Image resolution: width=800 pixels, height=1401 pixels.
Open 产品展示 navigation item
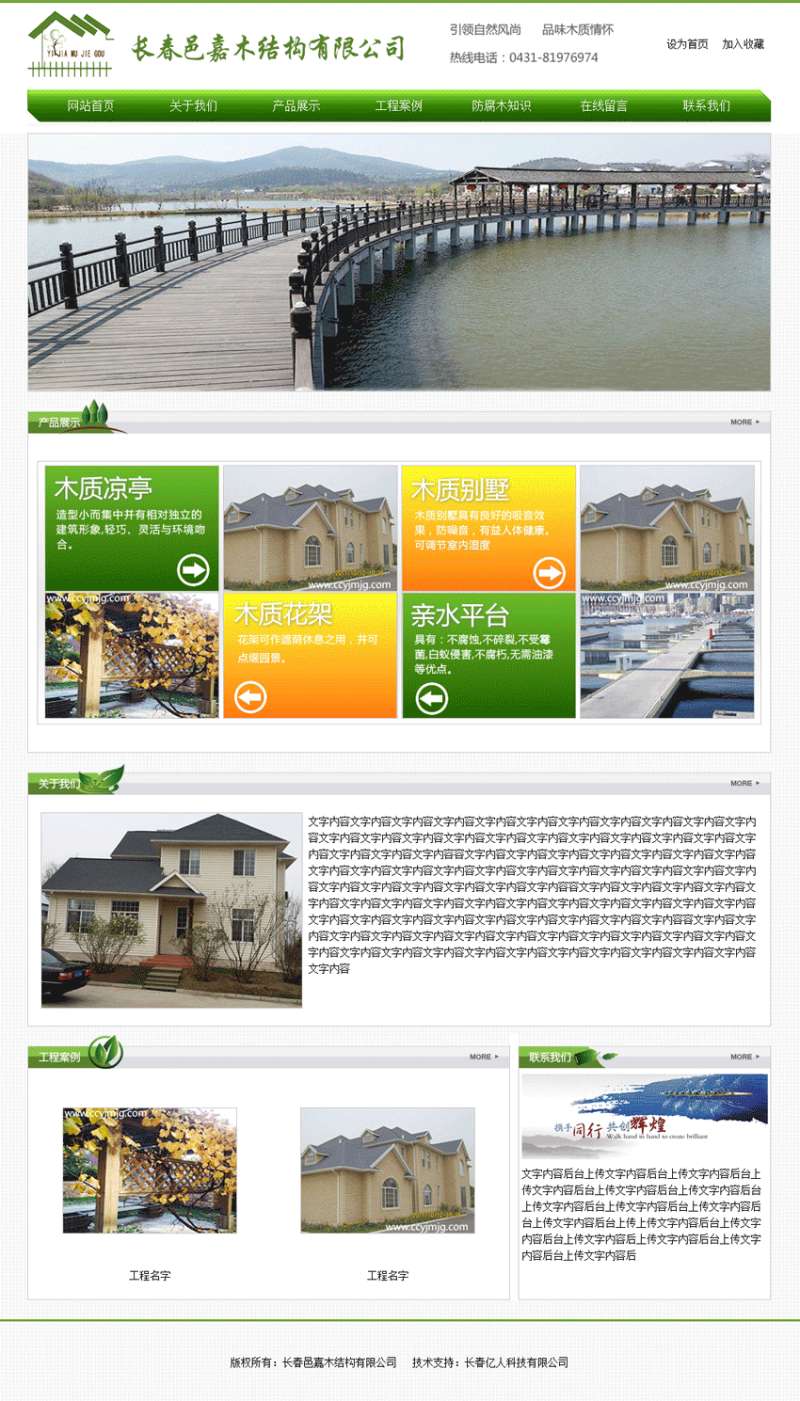tap(296, 106)
